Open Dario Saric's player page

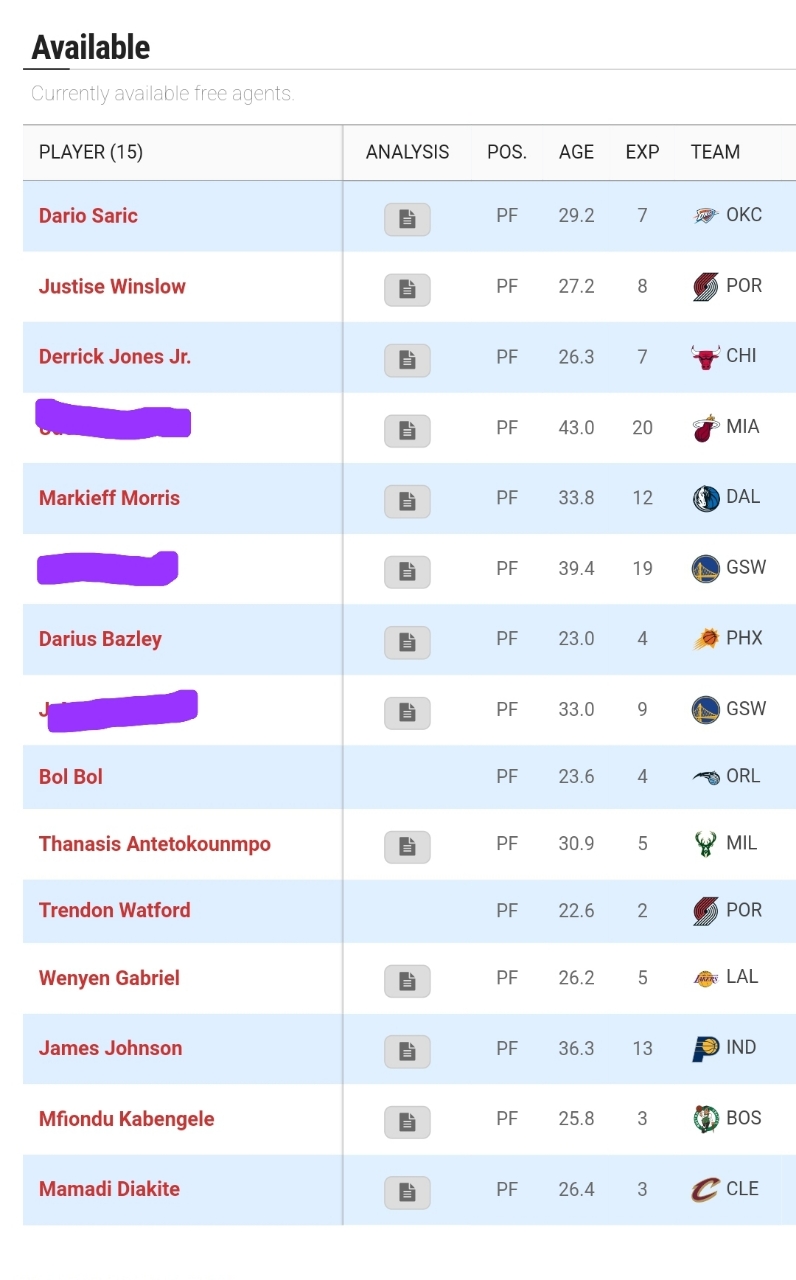click(88, 216)
